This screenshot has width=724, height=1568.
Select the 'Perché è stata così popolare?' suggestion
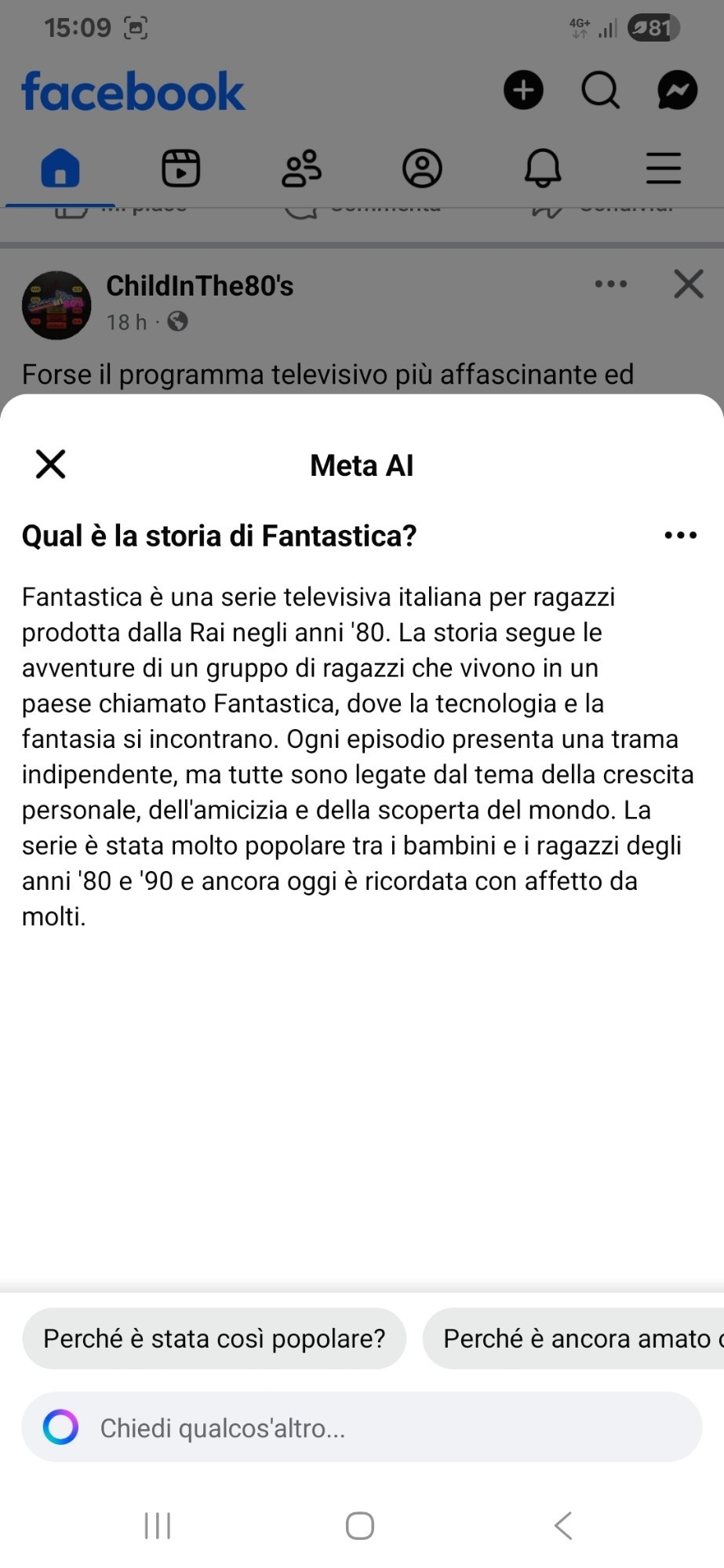(214, 1338)
